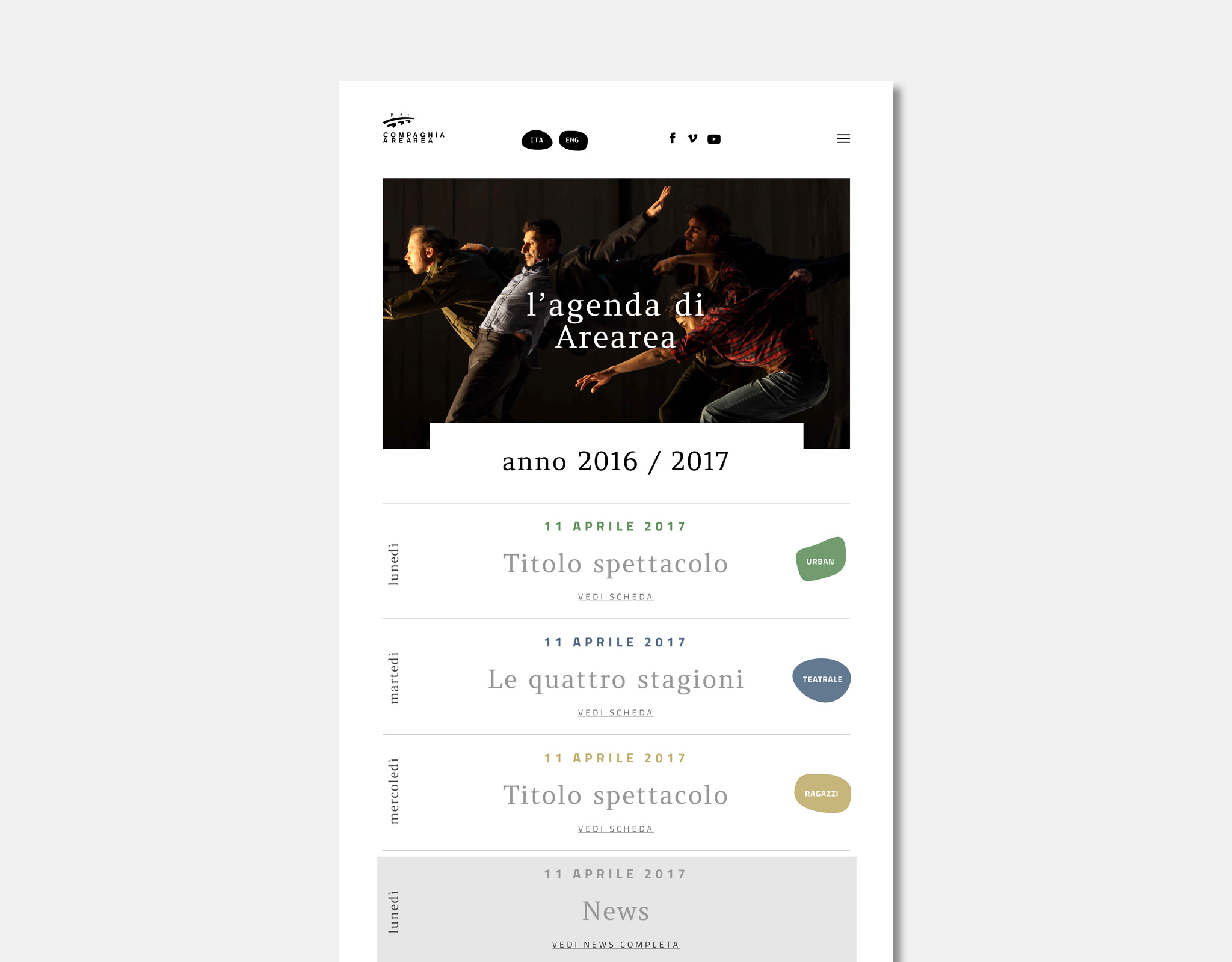Select the Urban category badge

tap(821, 560)
